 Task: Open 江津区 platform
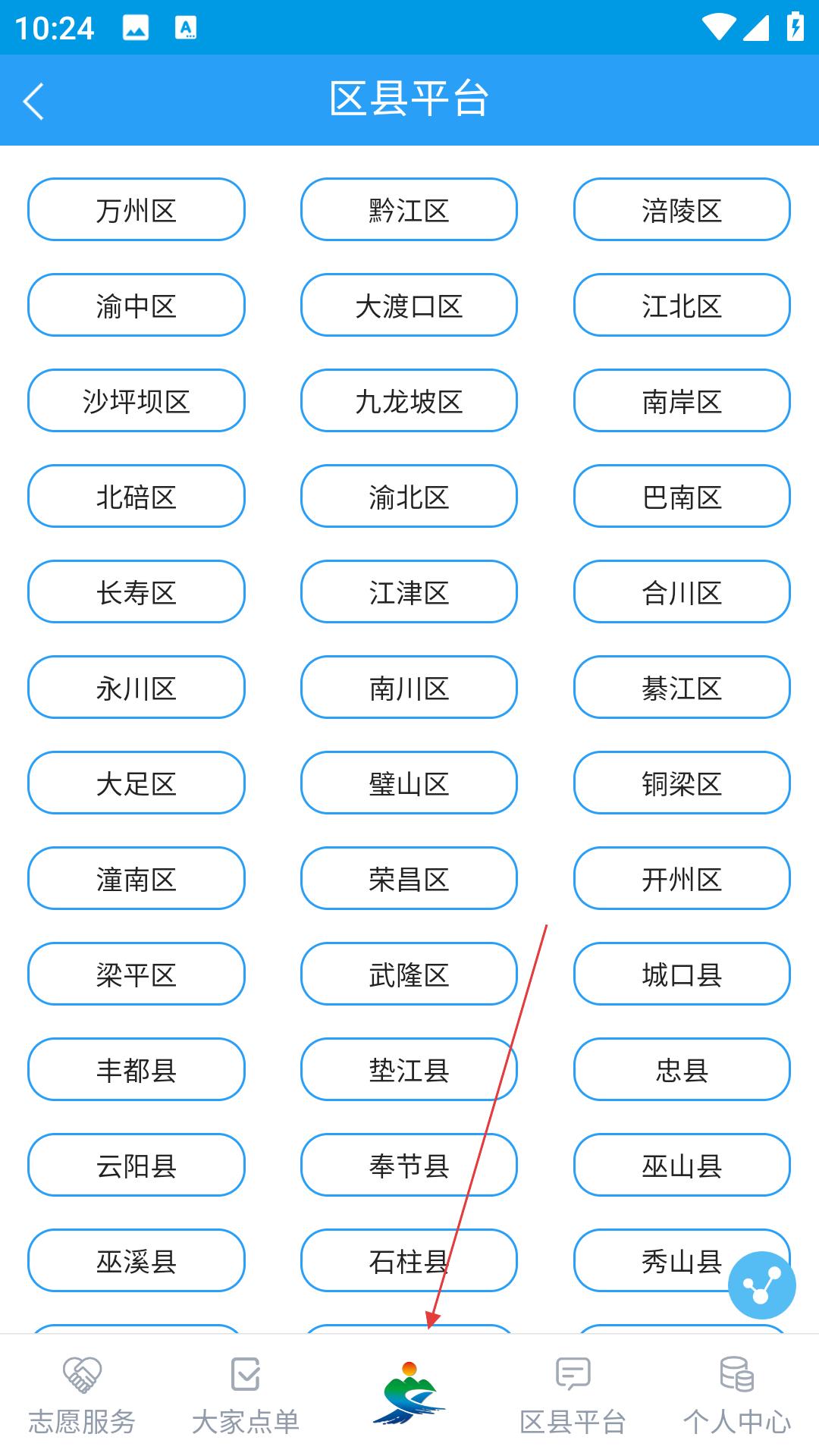(409, 591)
